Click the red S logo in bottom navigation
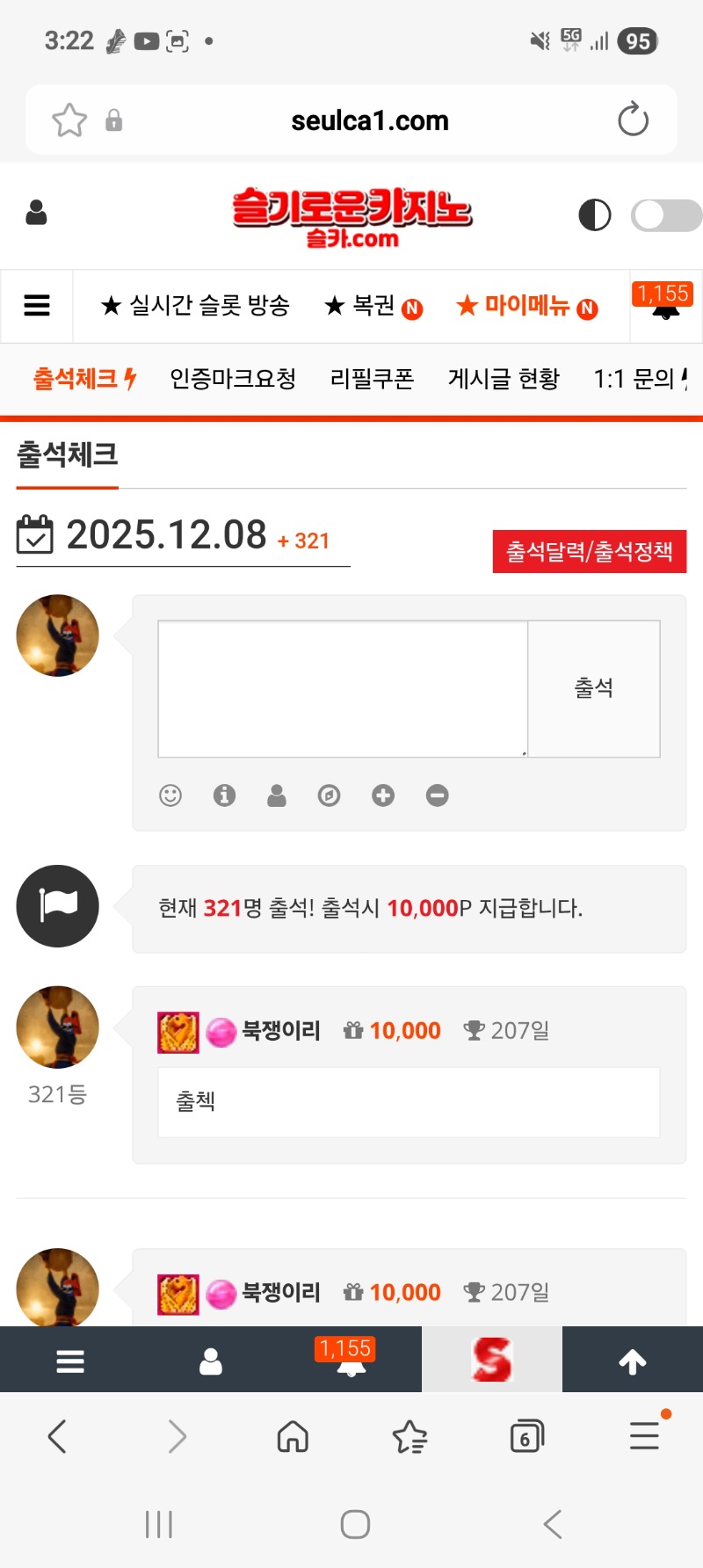703x1568 pixels. click(x=492, y=1359)
